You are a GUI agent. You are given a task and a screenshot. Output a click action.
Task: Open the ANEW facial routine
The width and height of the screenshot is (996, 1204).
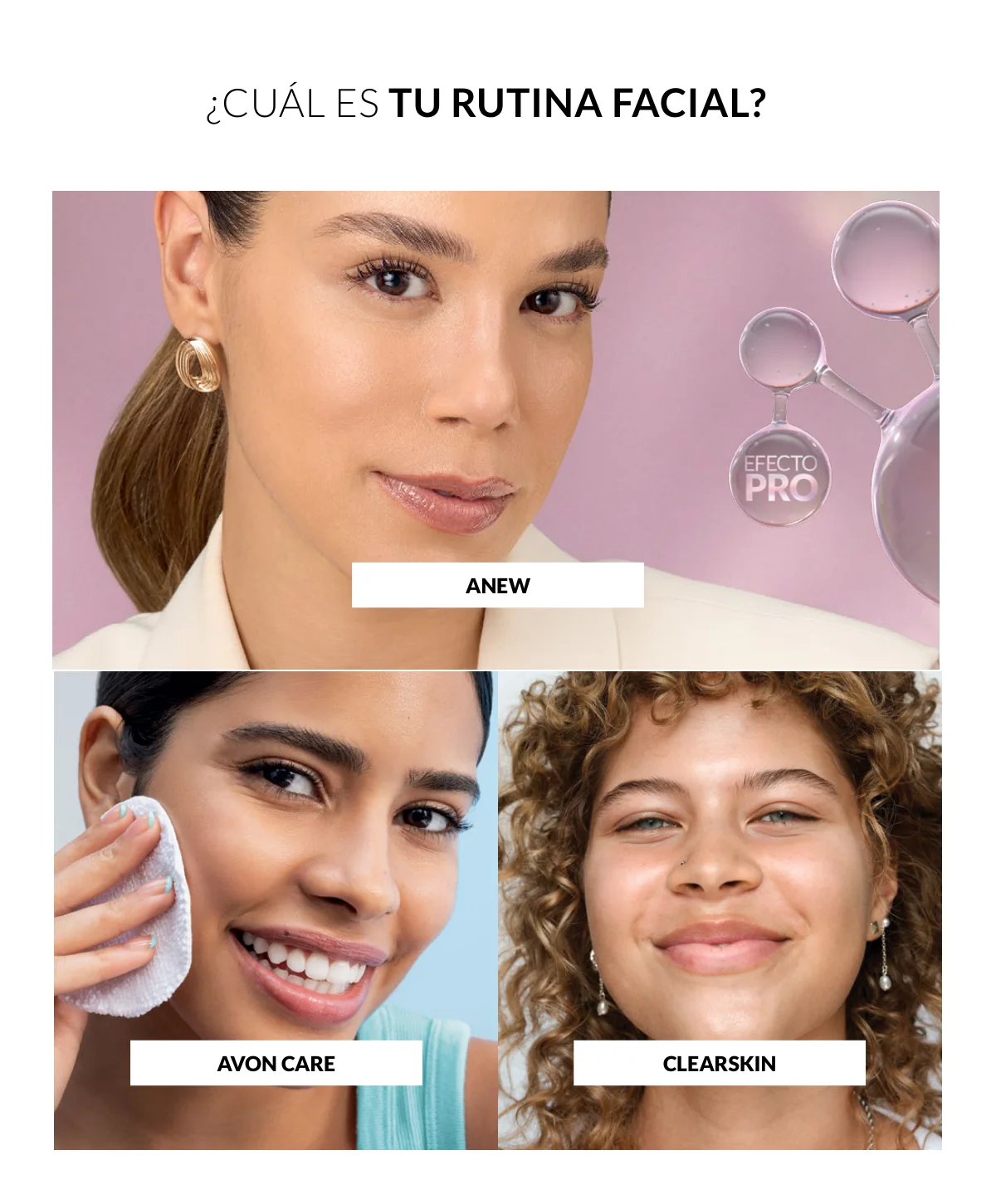(497, 585)
